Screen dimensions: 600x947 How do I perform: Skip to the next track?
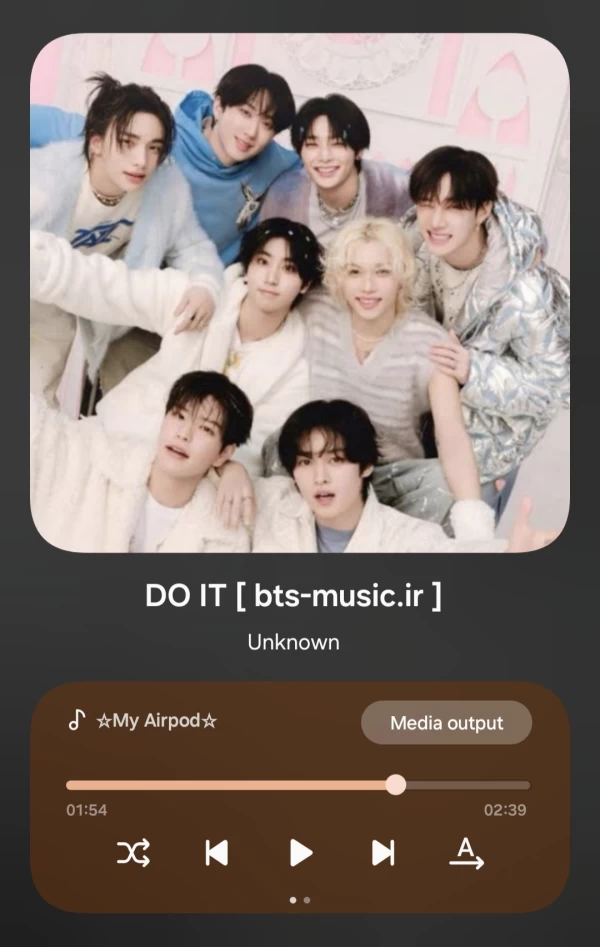tap(383, 853)
